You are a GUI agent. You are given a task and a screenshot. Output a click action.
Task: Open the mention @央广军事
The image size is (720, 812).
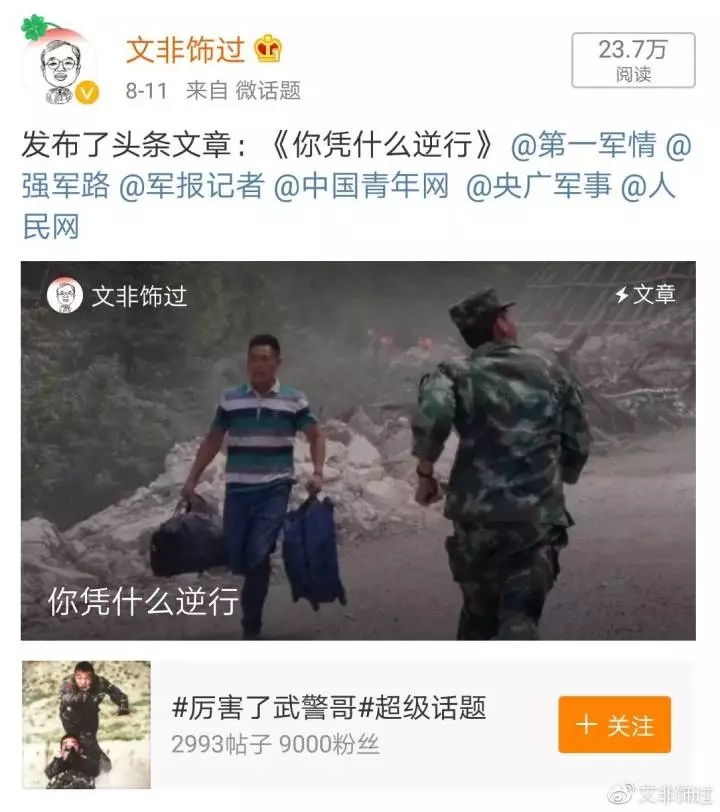[538, 186]
